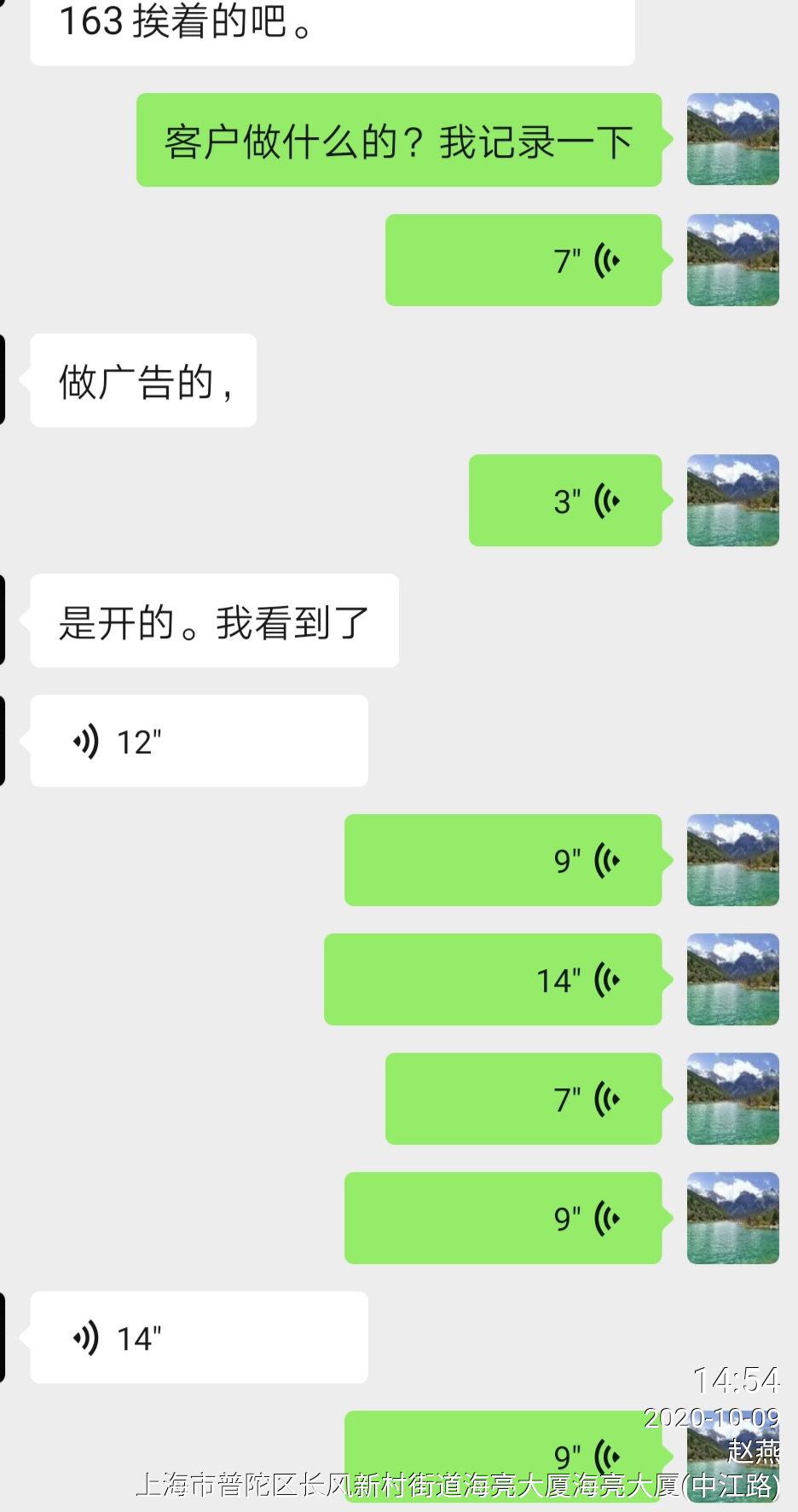Play the received 14-second voice message
Viewport: 798px width, 1512px height.
click(x=199, y=1337)
